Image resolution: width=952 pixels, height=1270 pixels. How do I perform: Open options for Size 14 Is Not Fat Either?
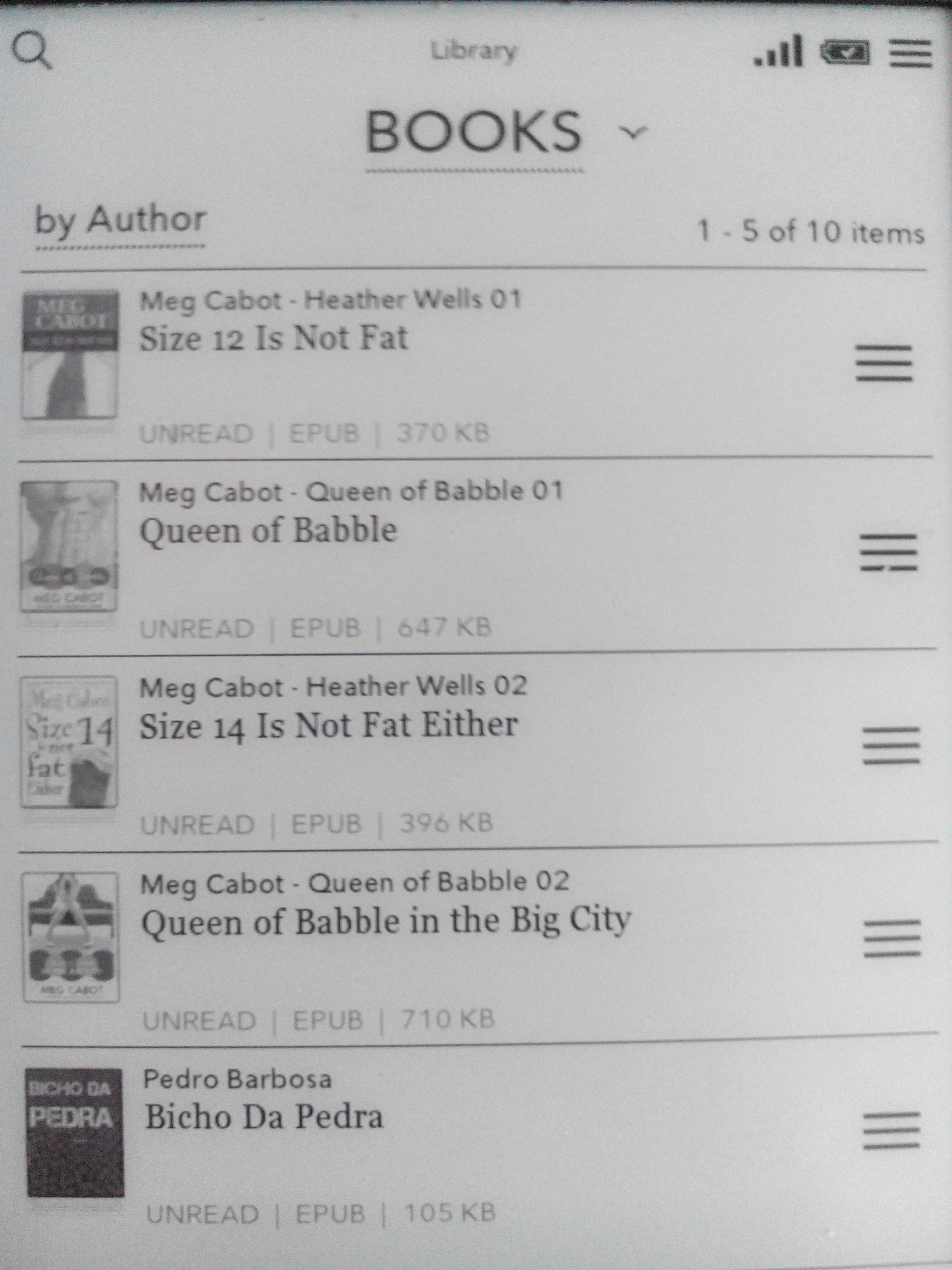click(x=891, y=746)
